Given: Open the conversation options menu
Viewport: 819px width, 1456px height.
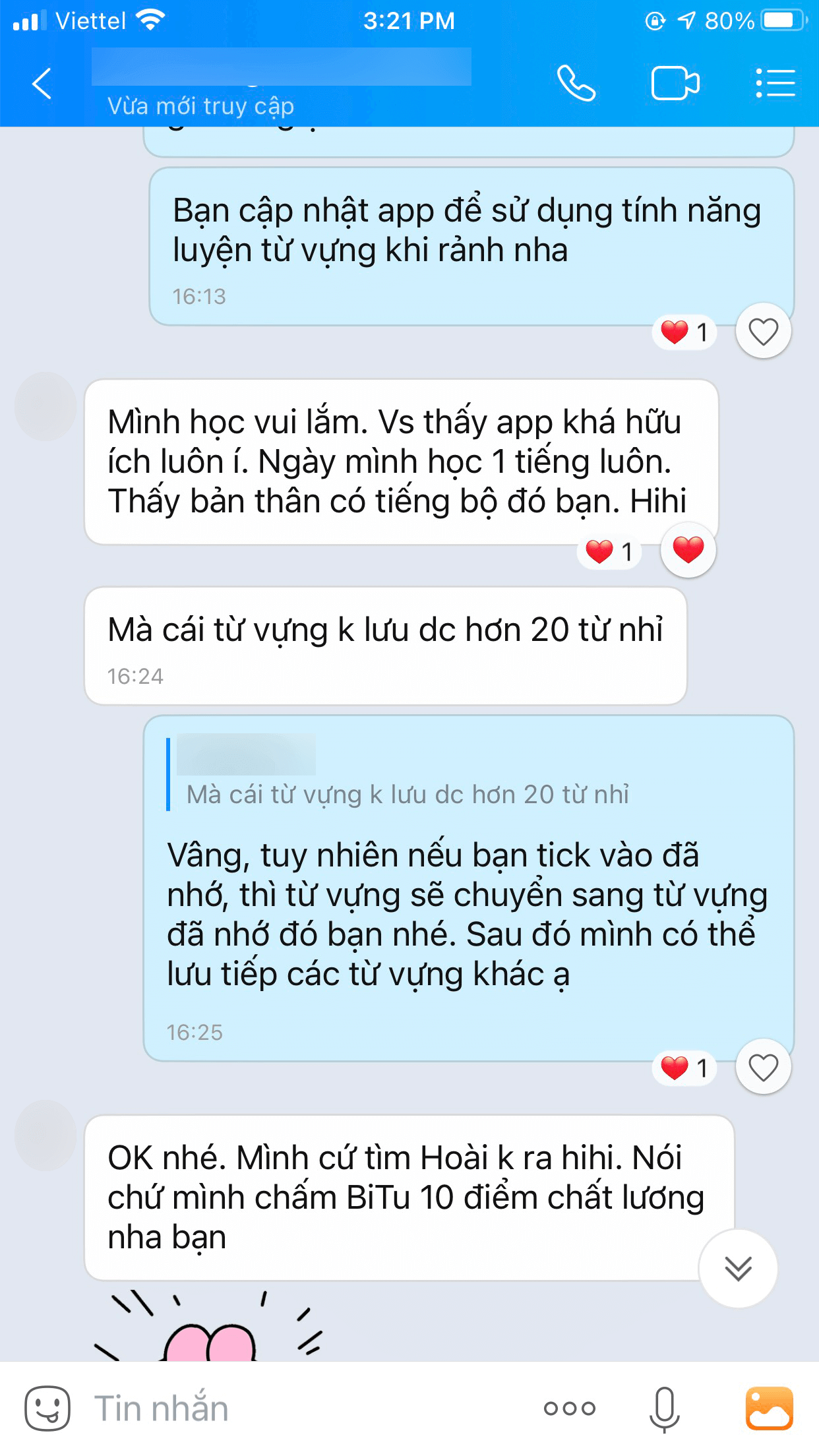Looking at the screenshot, I should click(x=775, y=84).
